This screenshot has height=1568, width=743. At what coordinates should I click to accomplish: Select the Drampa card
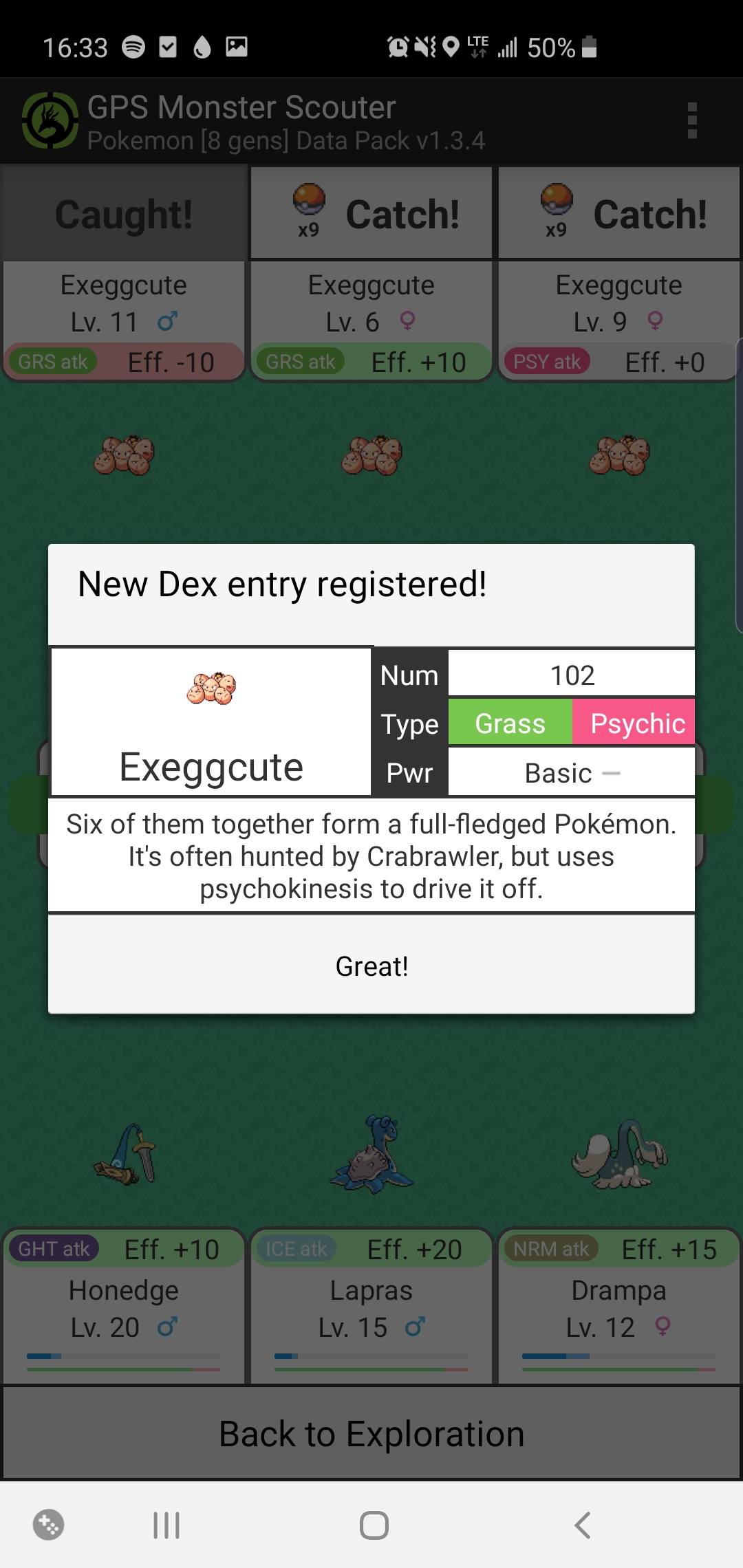[x=619, y=1305]
